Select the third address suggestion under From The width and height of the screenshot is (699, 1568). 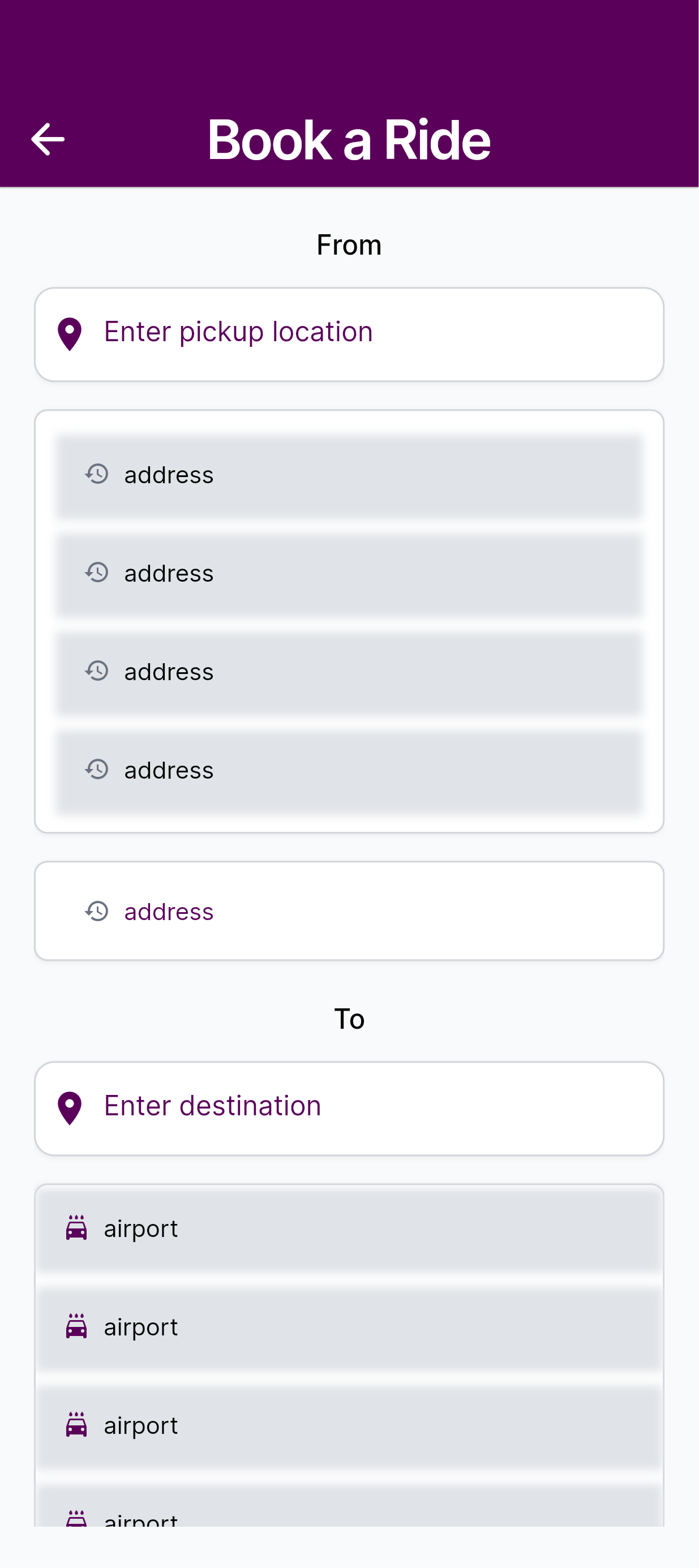[349, 671]
